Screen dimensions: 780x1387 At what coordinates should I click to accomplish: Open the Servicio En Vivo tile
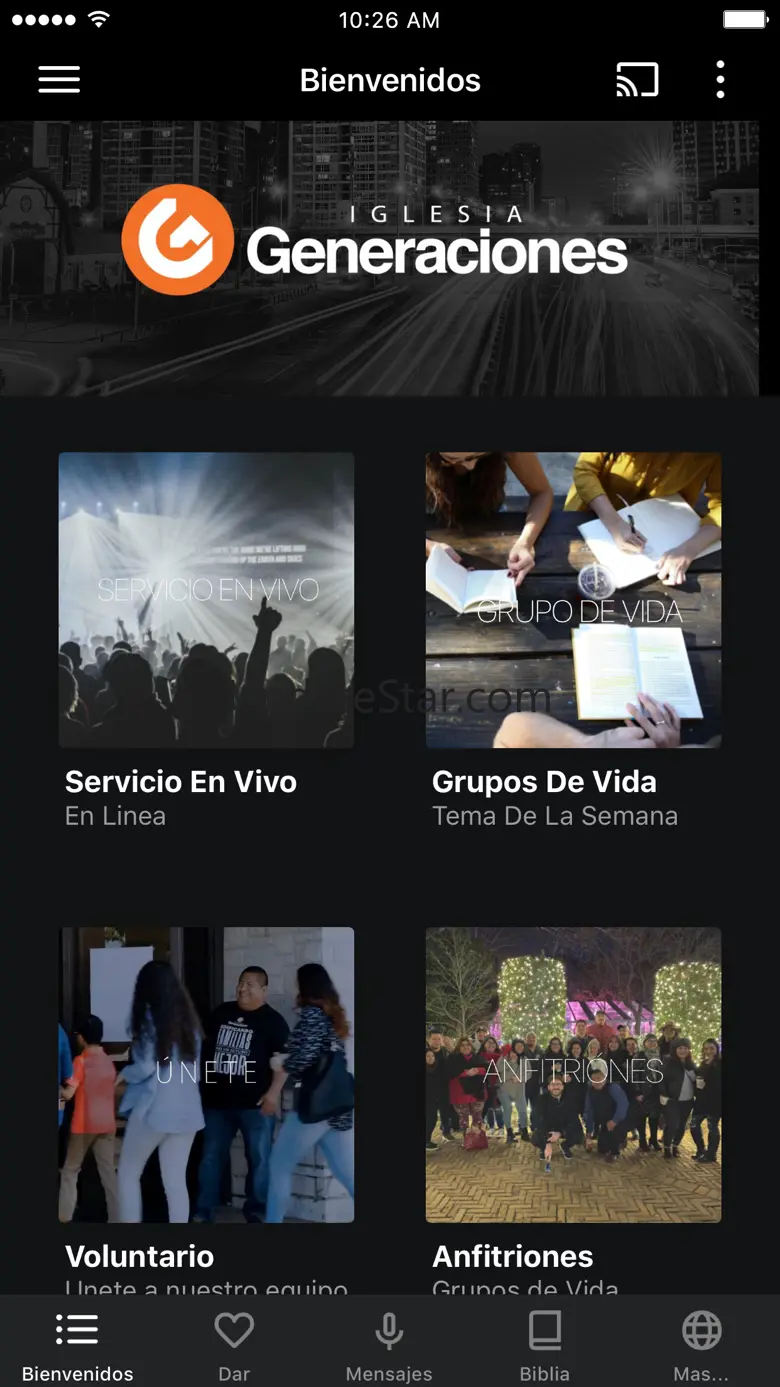[x=206, y=600]
